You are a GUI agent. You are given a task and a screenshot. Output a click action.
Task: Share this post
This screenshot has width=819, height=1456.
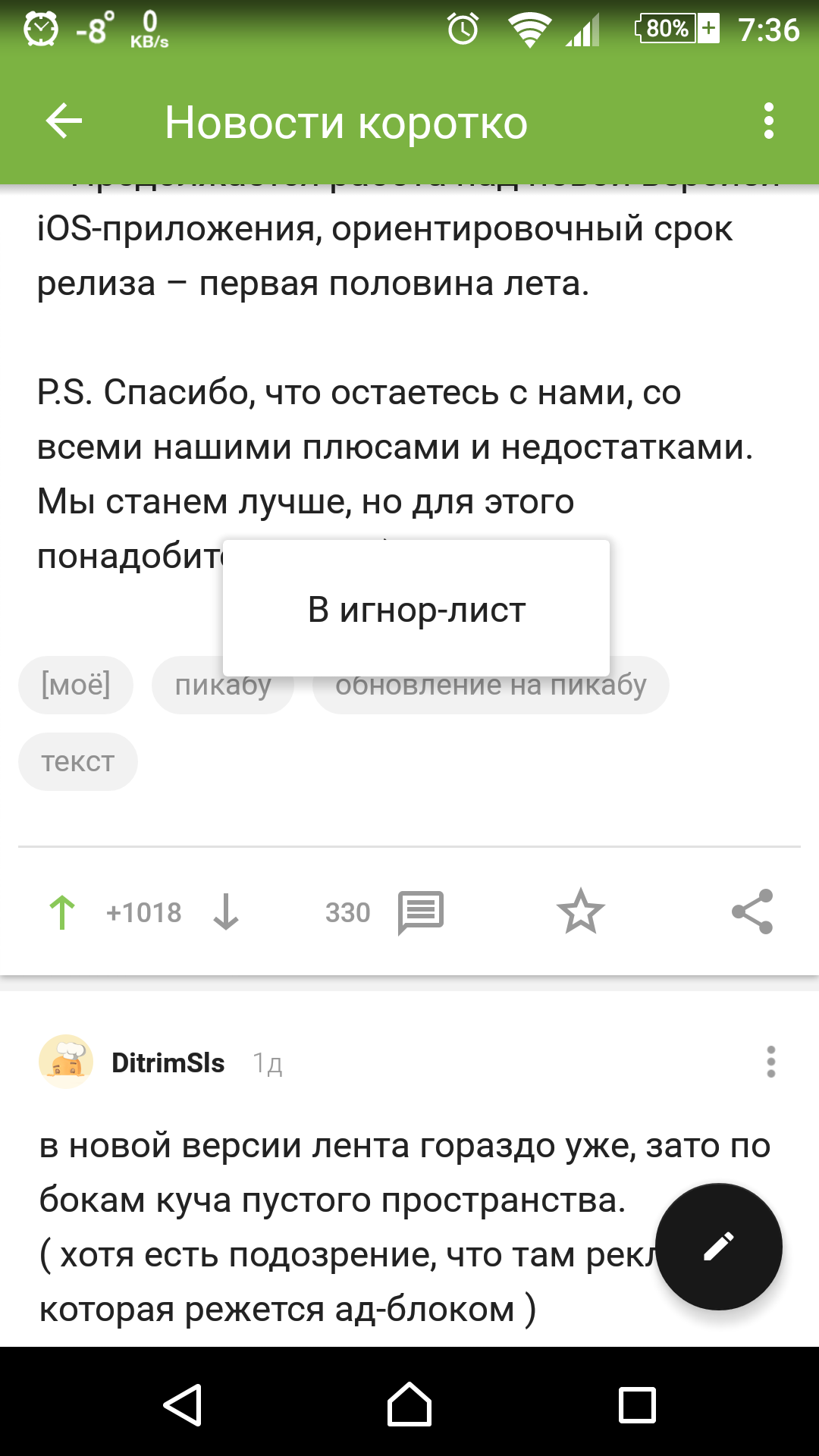(x=752, y=912)
